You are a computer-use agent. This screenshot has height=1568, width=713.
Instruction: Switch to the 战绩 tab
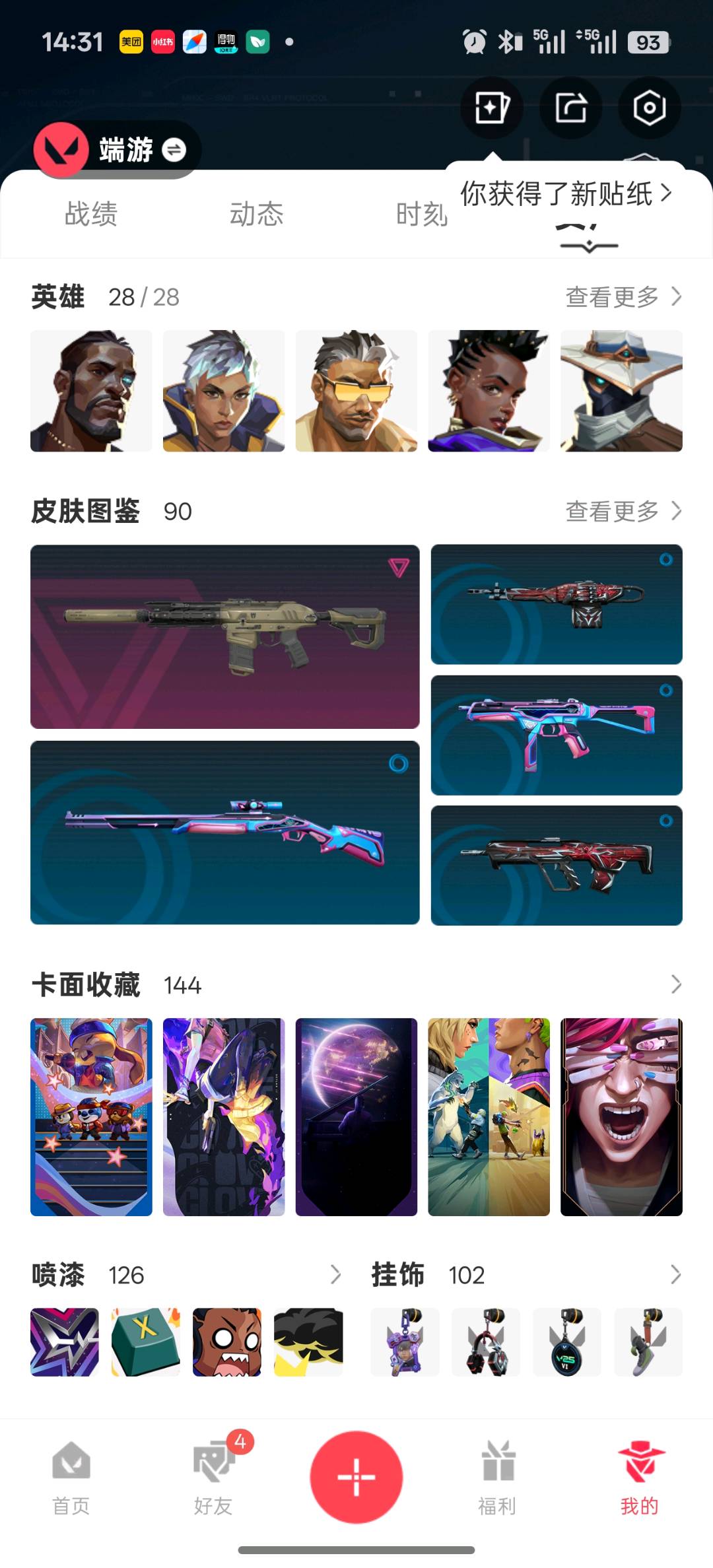(91, 214)
